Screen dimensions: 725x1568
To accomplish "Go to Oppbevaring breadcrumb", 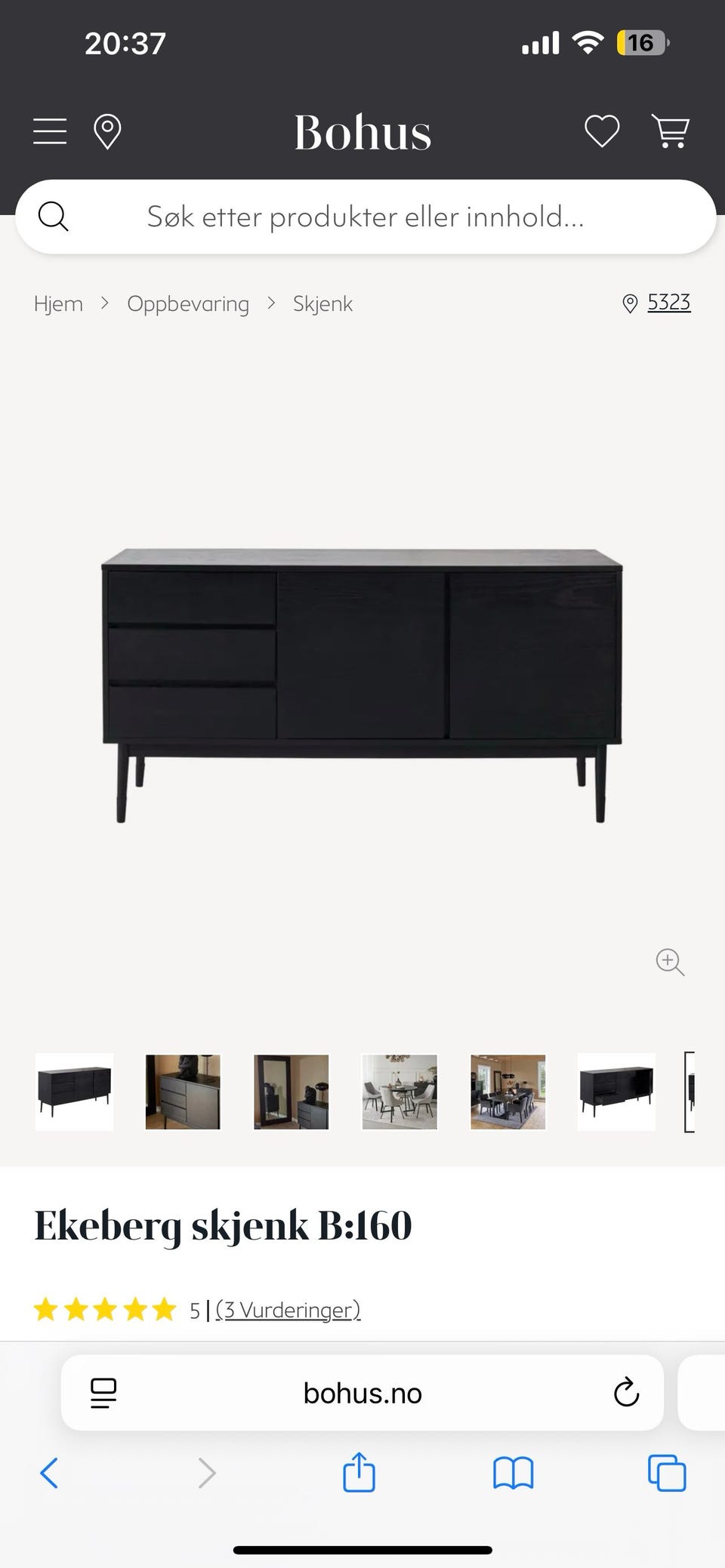I will 188,303.
